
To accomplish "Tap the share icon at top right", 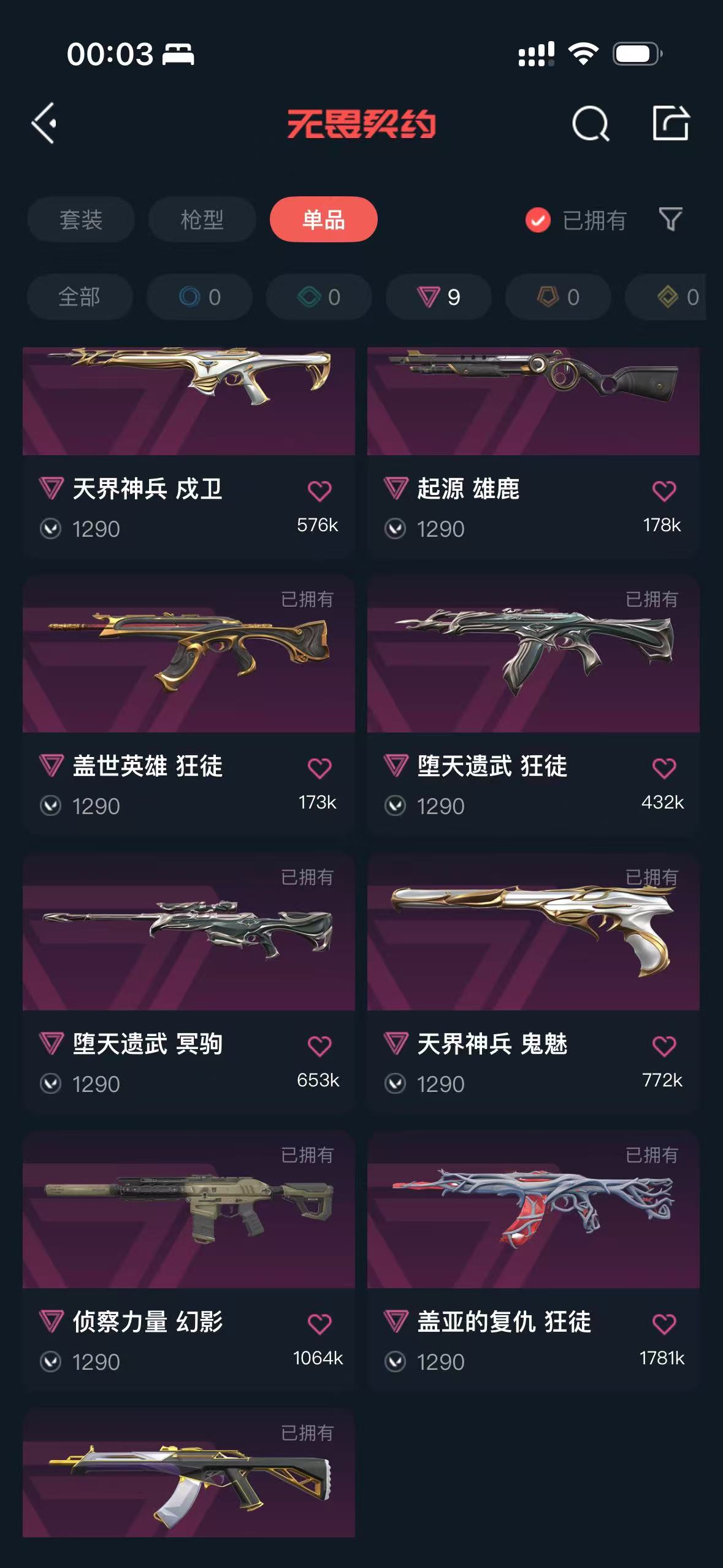I will pyautogui.click(x=670, y=123).
